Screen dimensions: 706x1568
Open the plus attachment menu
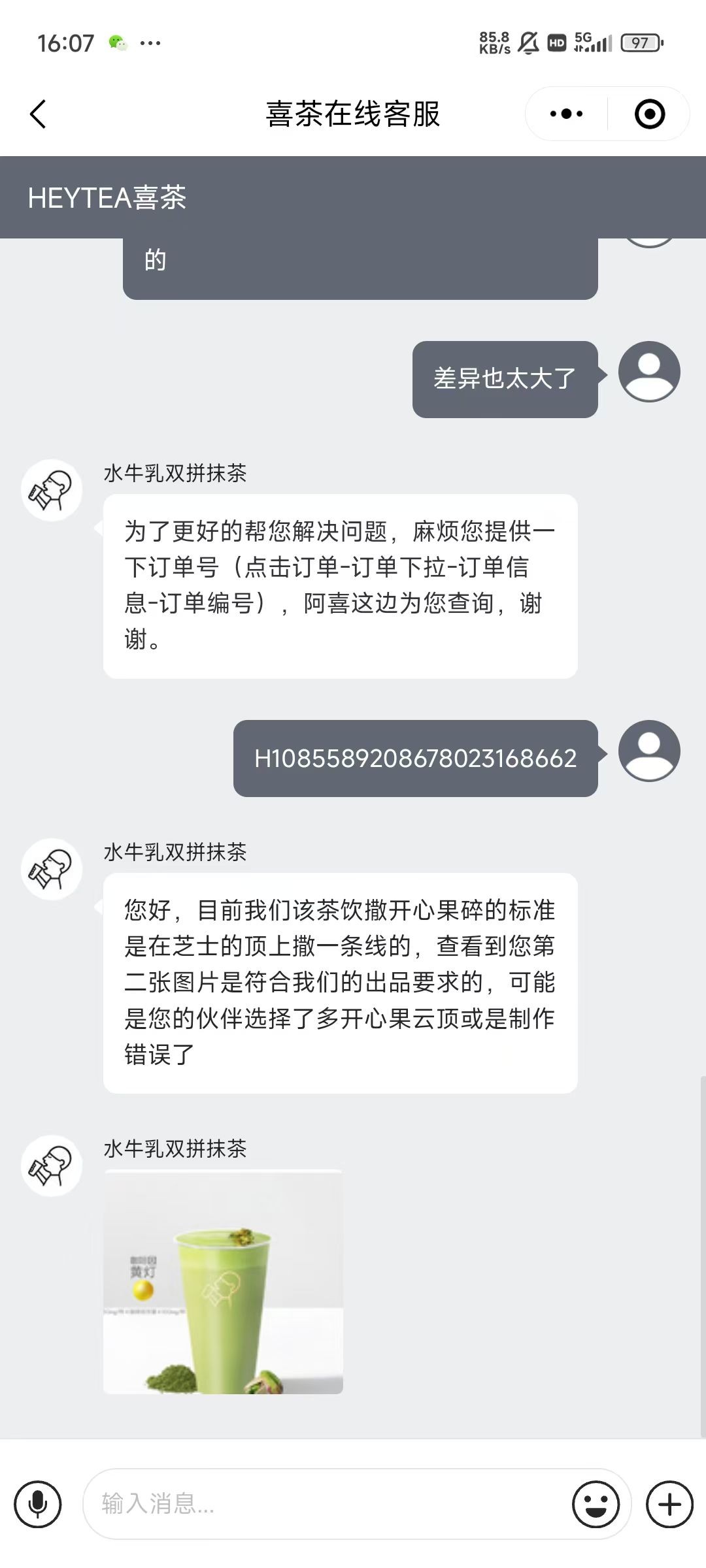[x=669, y=1504]
